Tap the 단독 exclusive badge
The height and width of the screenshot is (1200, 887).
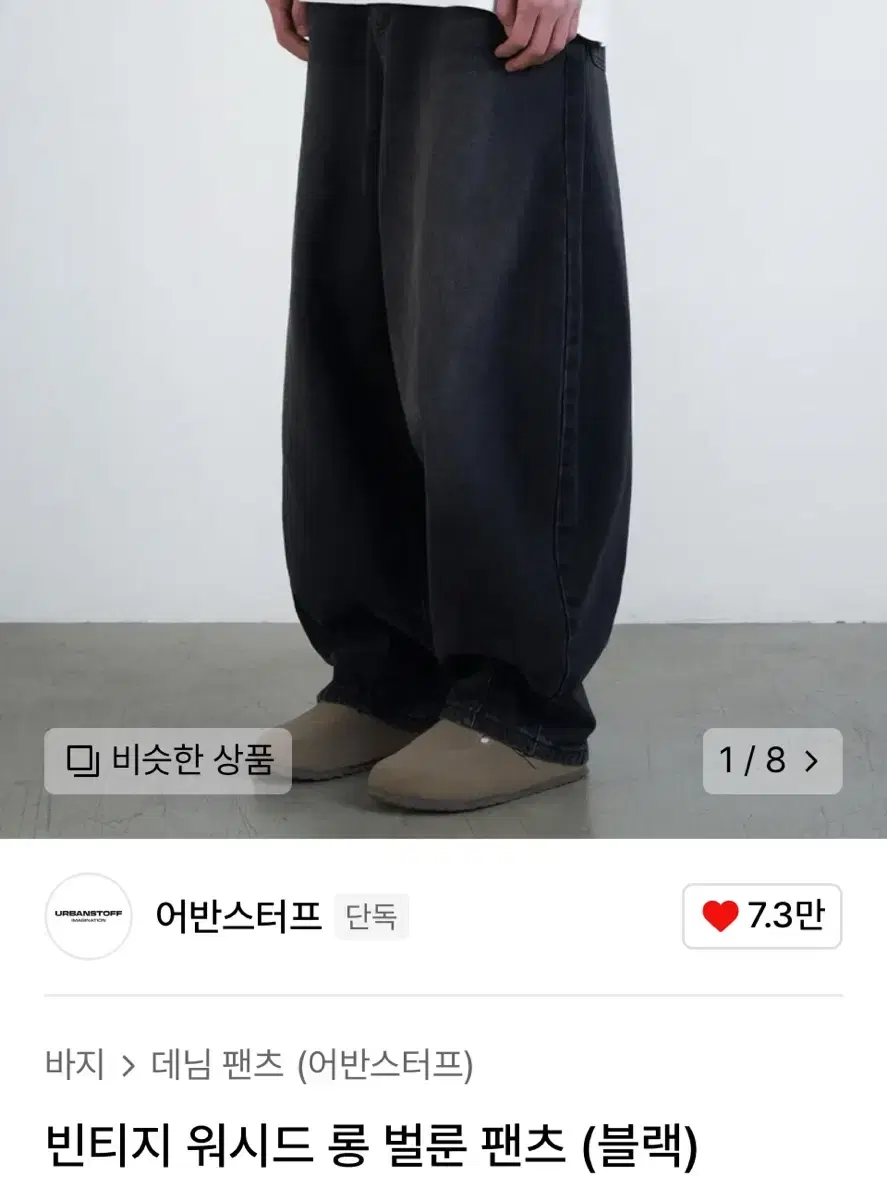click(371, 917)
